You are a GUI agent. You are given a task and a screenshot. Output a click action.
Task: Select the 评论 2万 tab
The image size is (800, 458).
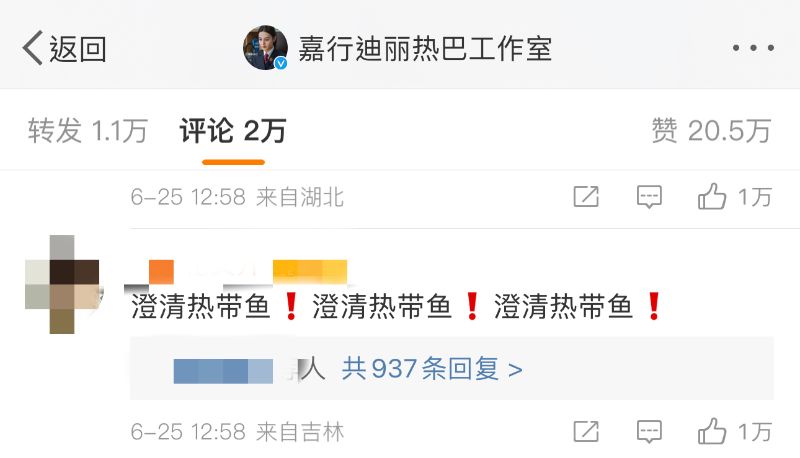click(x=233, y=131)
